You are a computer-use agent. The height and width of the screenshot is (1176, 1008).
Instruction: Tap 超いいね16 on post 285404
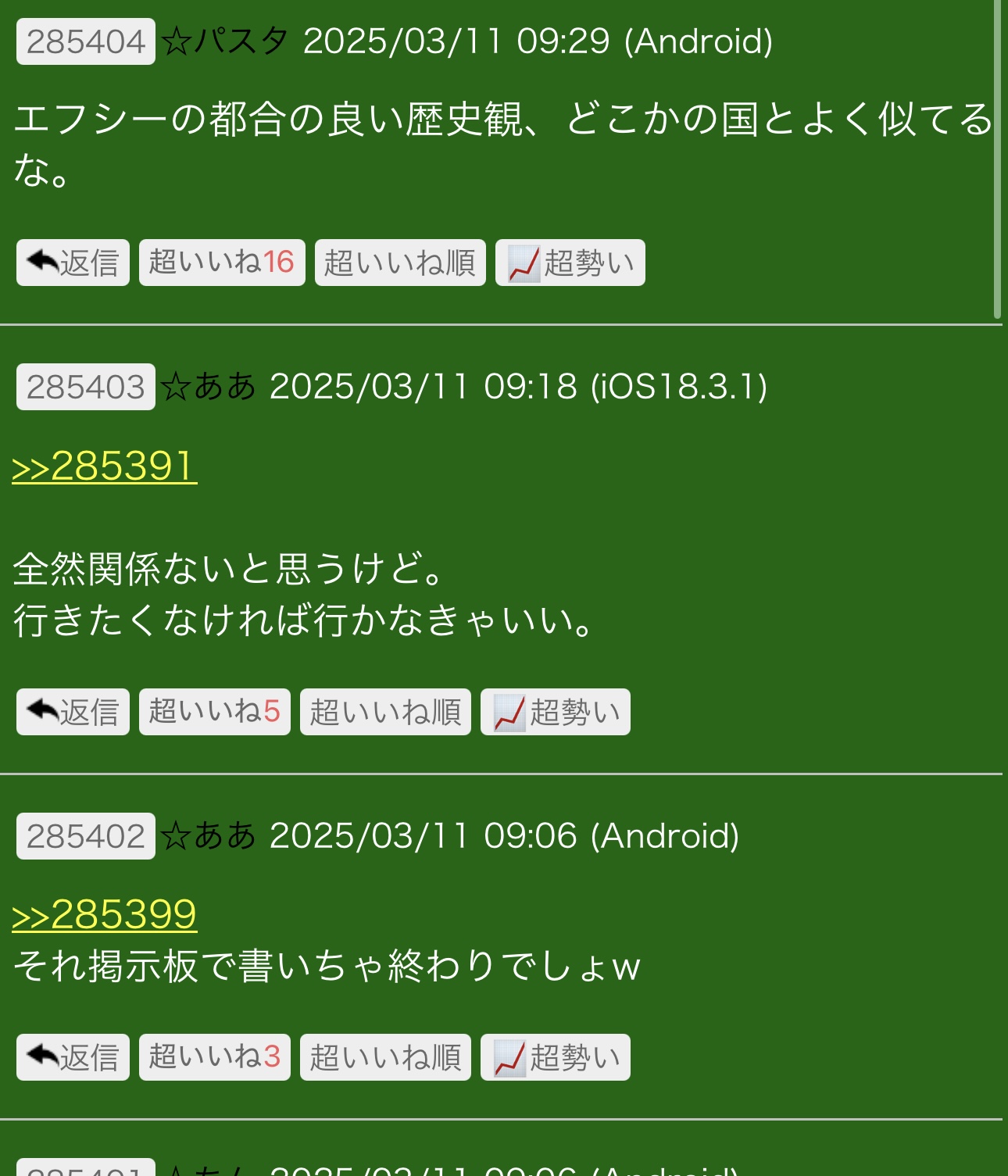click(x=222, y=263)
